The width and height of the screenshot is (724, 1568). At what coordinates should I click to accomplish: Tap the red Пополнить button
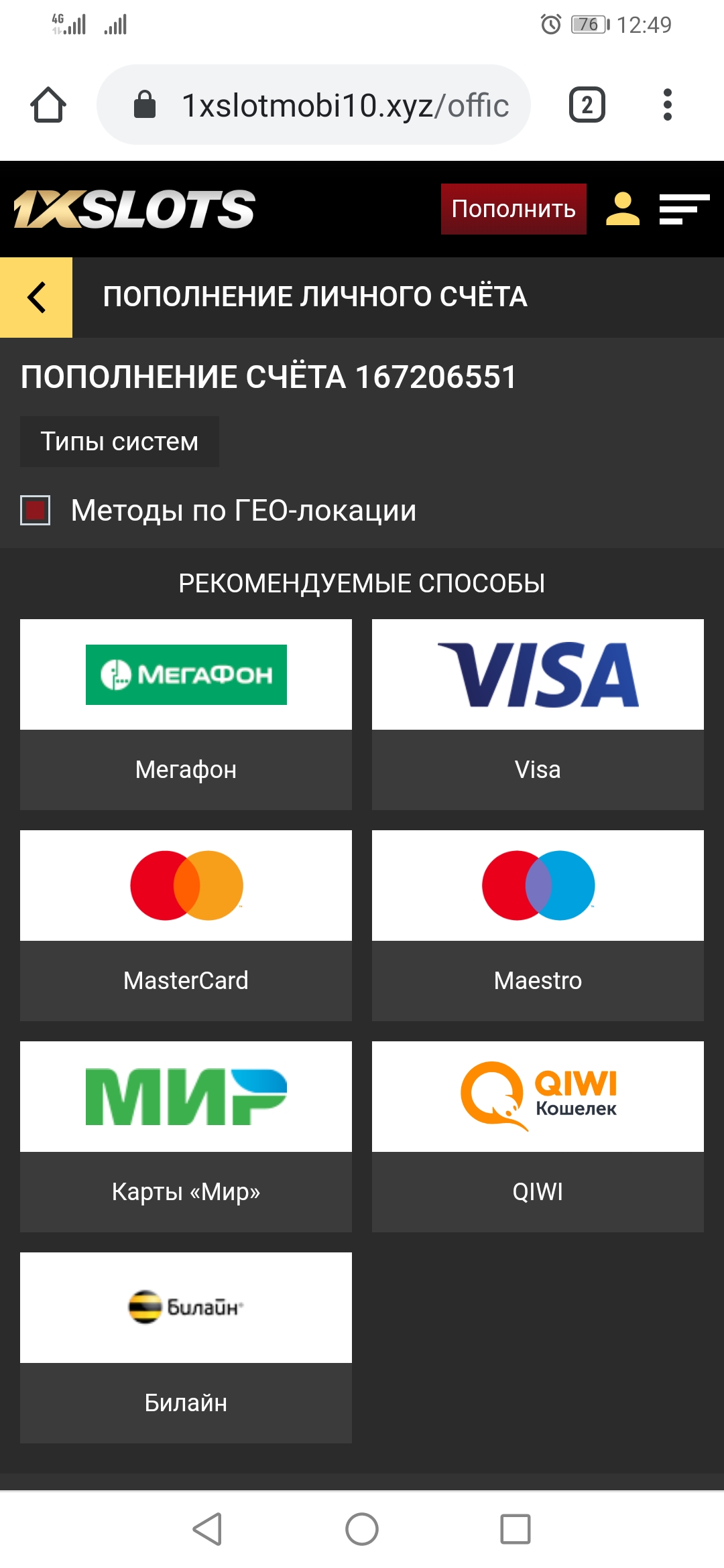pyautogui.click(x=513, y=209)
